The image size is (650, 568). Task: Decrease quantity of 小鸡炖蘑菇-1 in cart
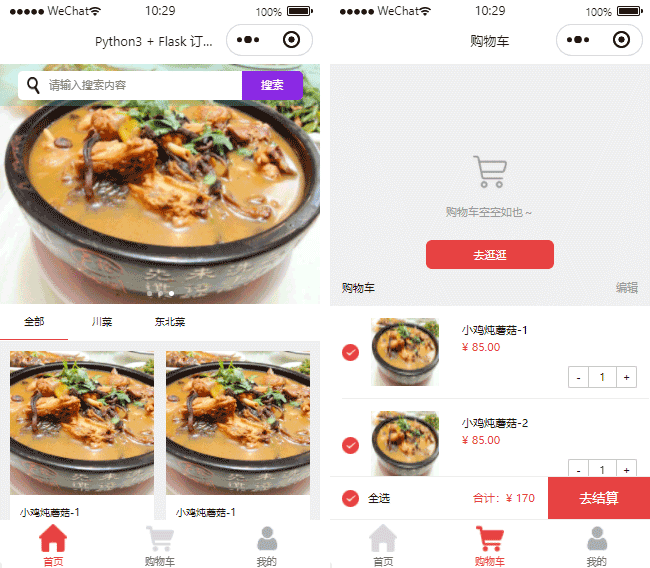click(579, 377)
